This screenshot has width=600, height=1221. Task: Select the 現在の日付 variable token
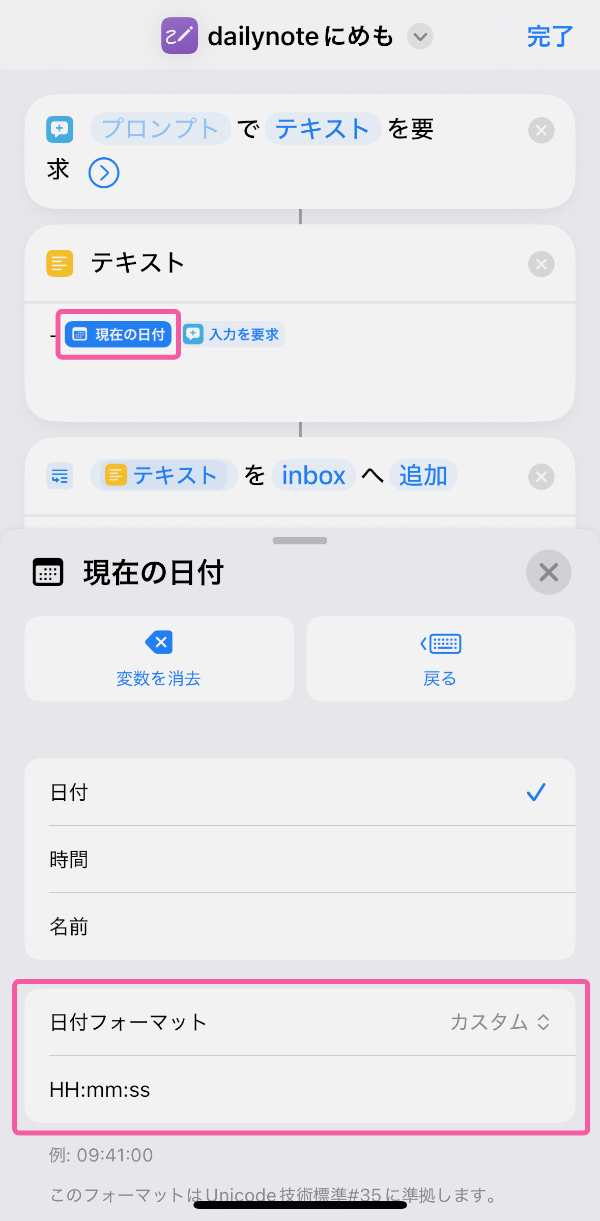119,335
